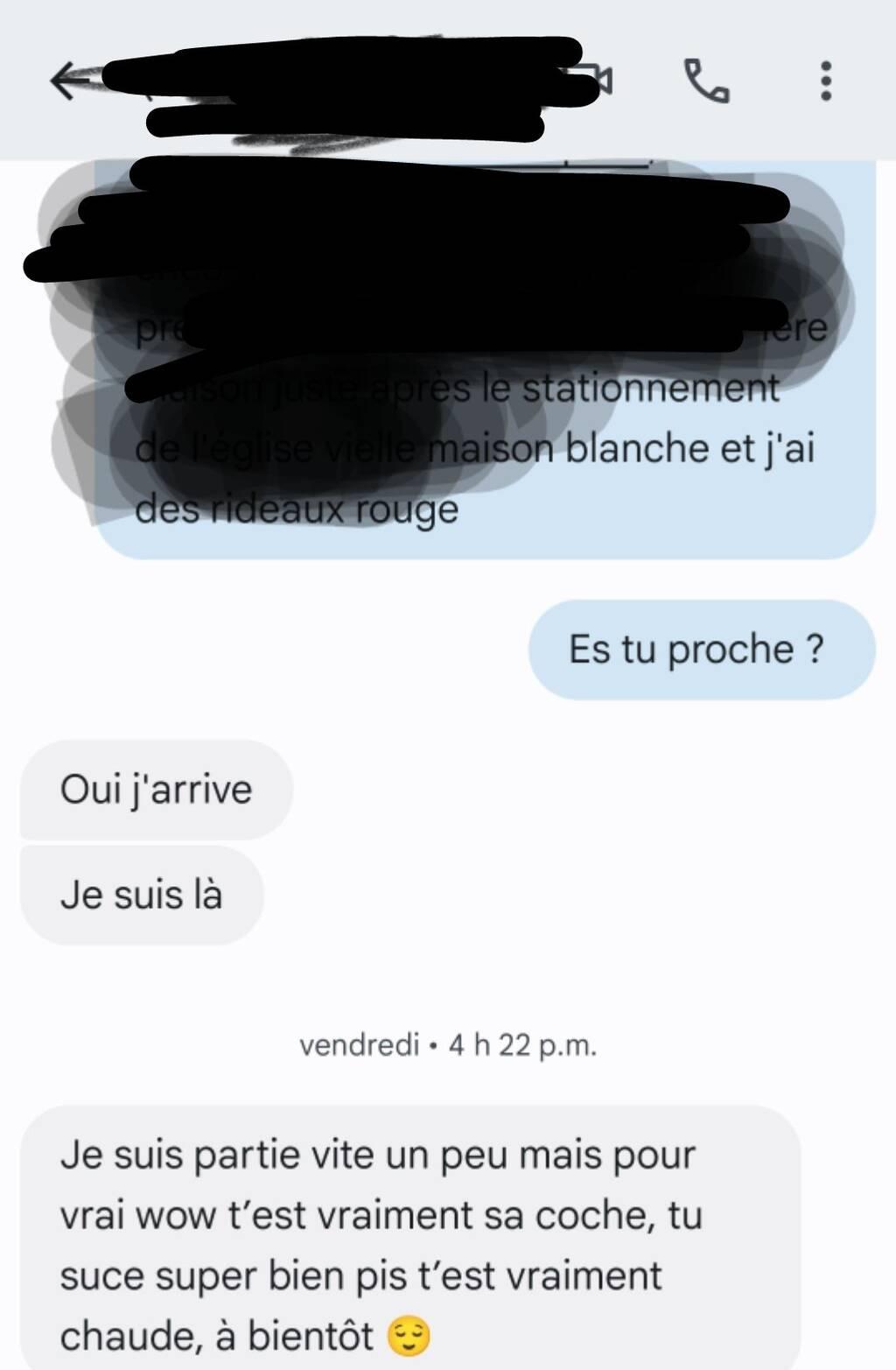Go back to the conversation list
This screenshot has width=896, height=1370.
click(70, 81)
